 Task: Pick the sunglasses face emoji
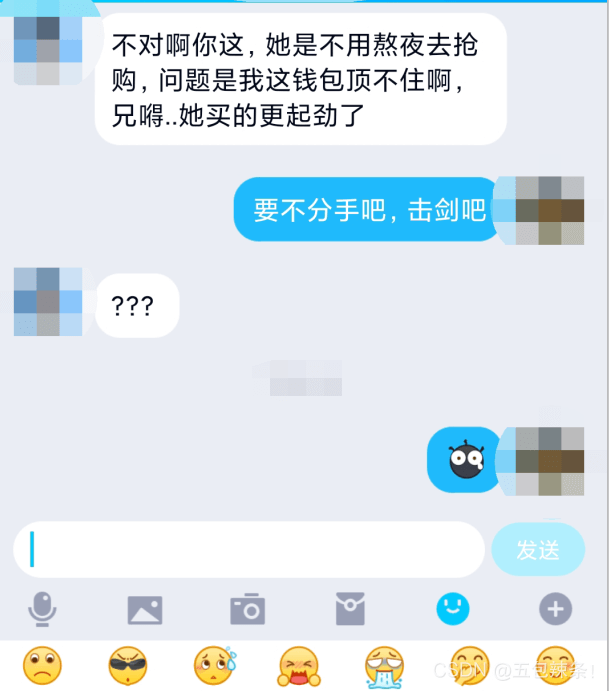coord(128,665)
